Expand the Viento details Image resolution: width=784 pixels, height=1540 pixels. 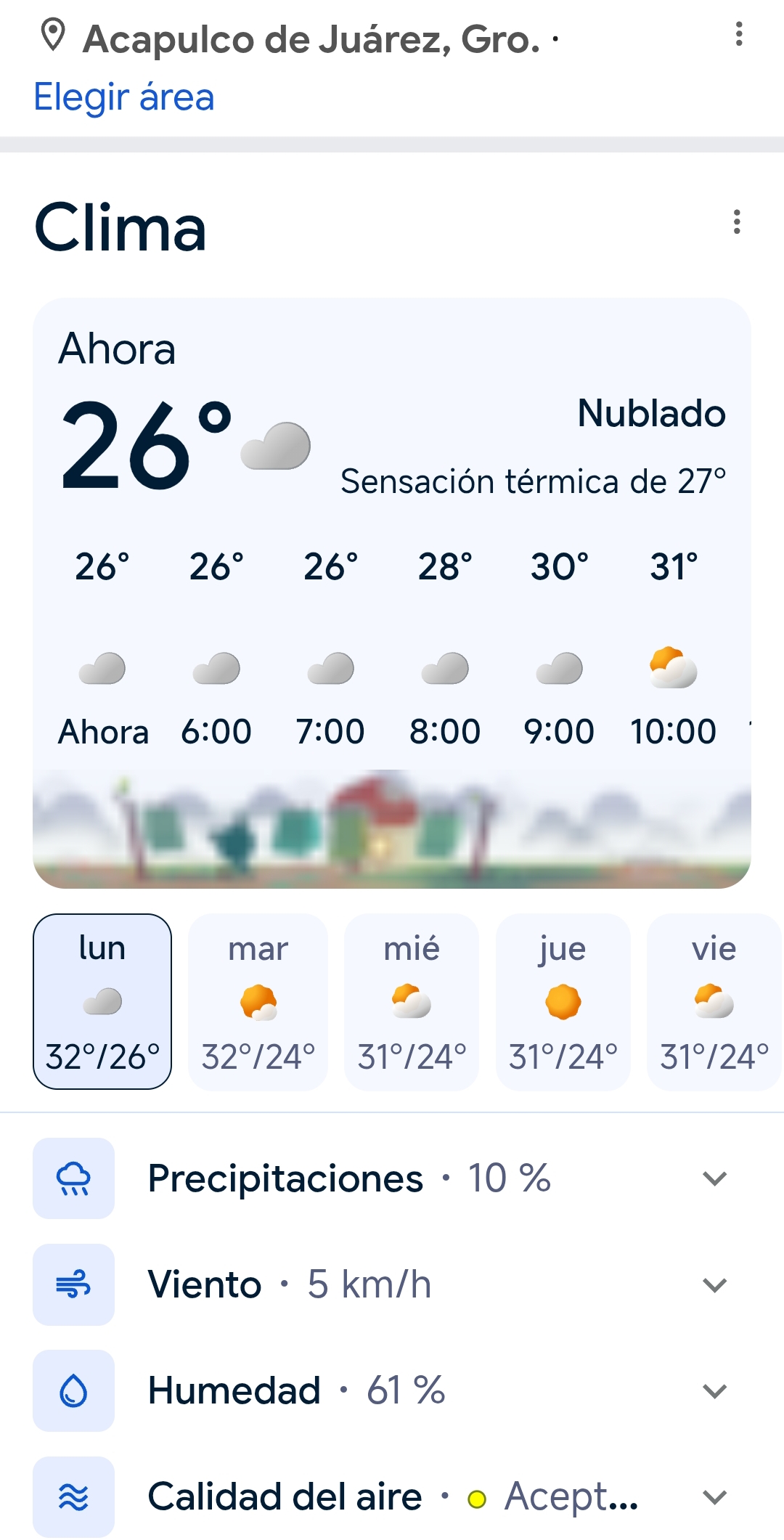point(714,1284)
